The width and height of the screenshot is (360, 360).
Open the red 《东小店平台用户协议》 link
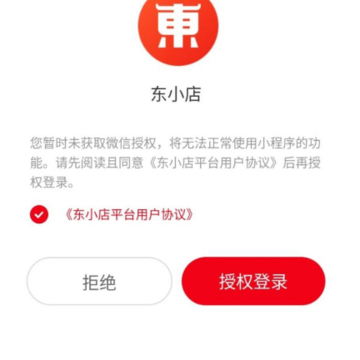pyautogui.click(x=129, y=215)
